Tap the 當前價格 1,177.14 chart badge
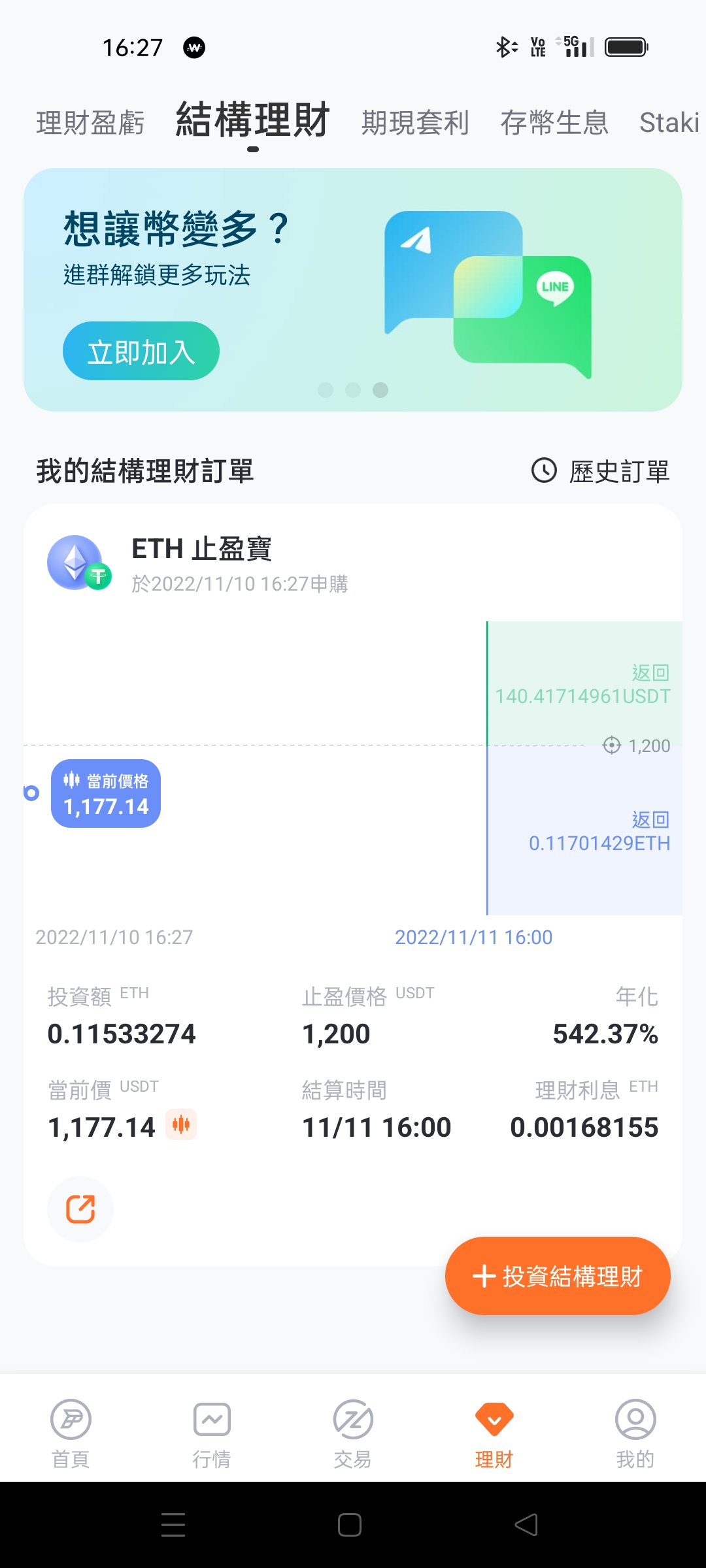This screenshot has height=1568, width=706. point(106,793)
